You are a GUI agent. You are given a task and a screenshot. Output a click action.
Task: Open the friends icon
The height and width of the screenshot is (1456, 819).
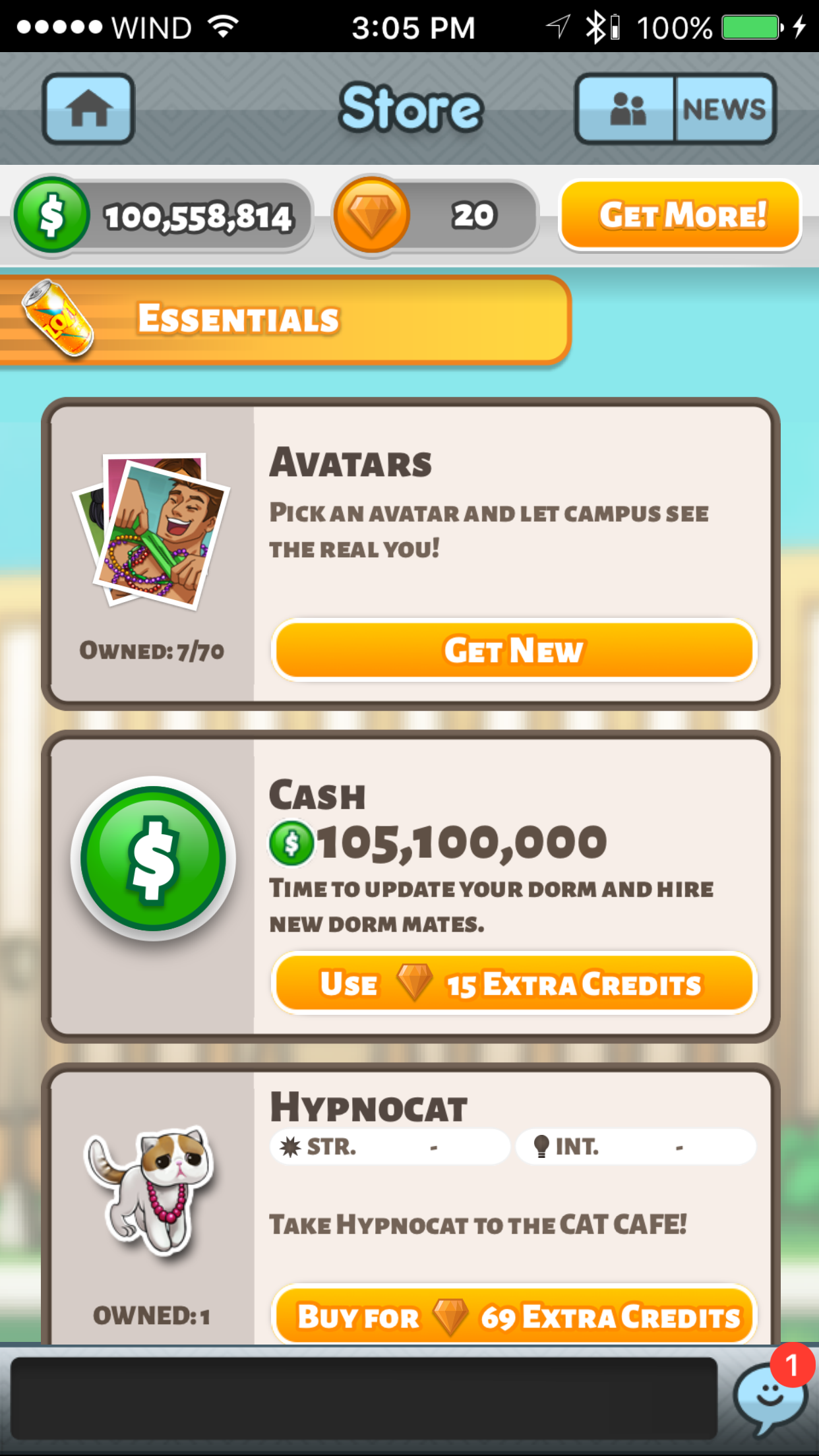click(626, 109)
